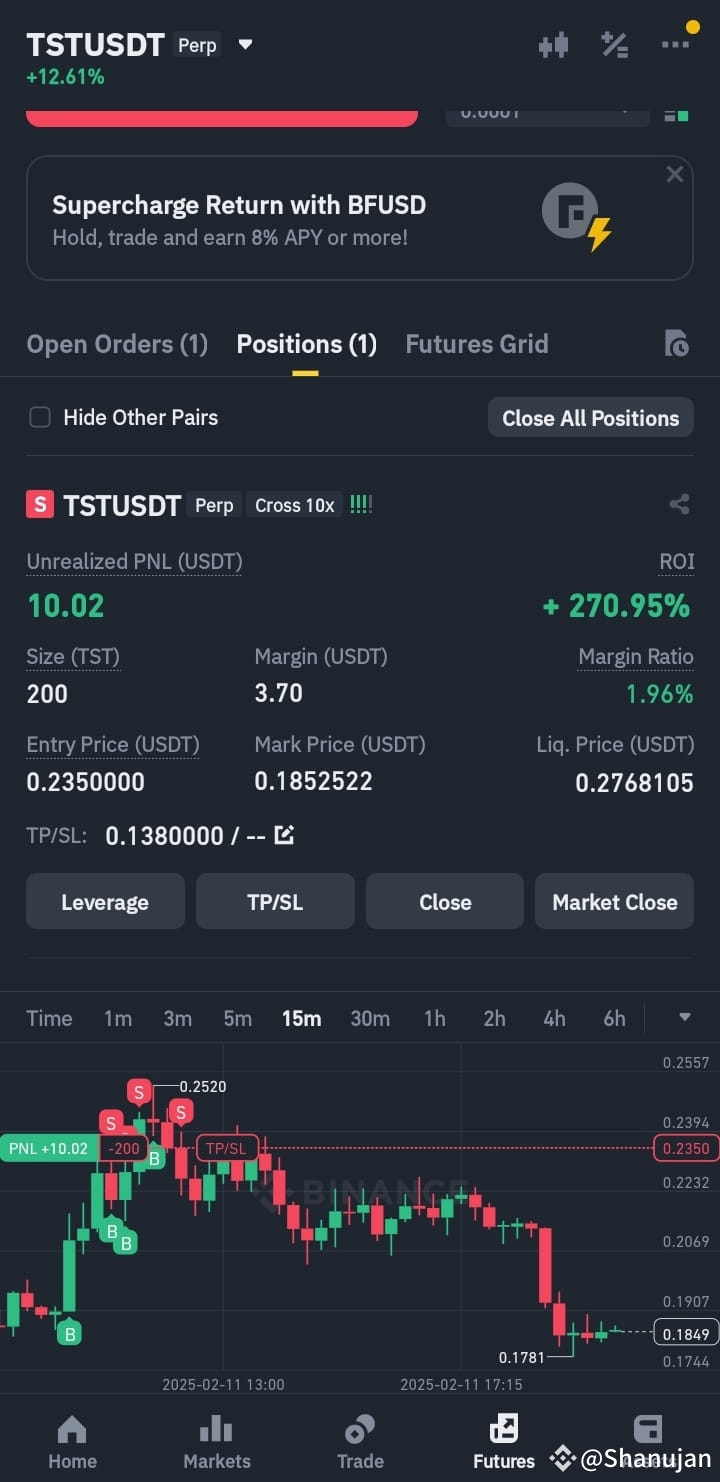
Task: Click the red long/short ratio bar
Action: 222,116
